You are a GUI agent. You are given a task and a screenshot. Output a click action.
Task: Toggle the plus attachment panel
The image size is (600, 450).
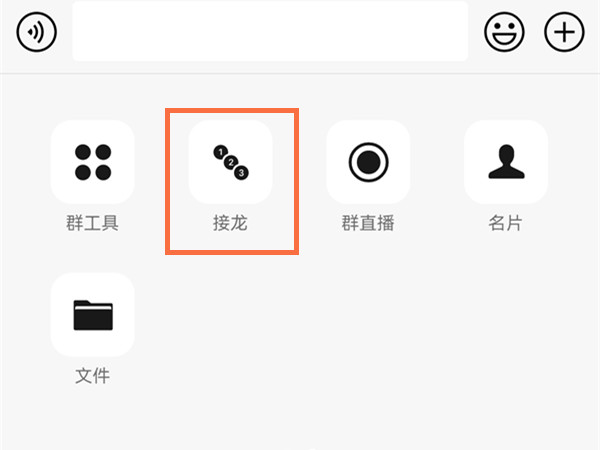(x=564, y=32)
